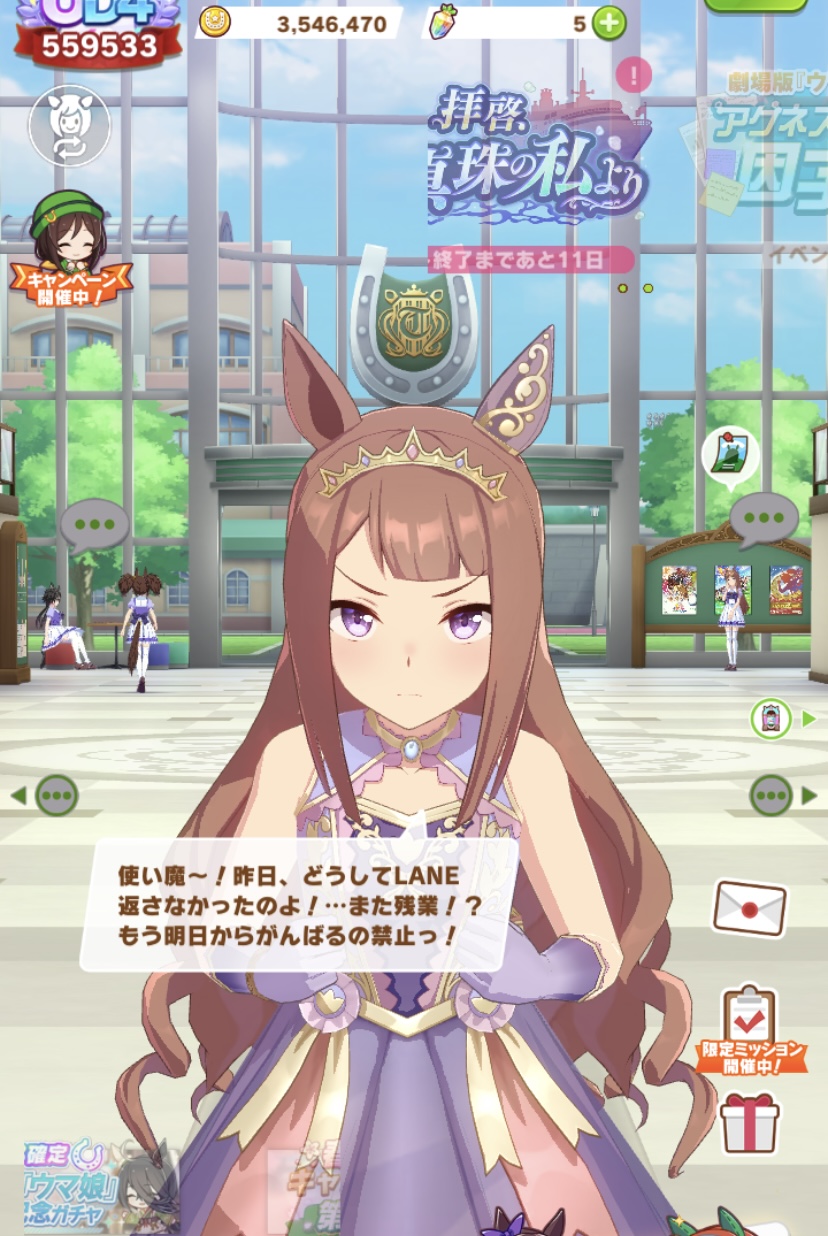Tap the speech bubble above the left characters
The height and width of the screenshot is (1236, 828).
(x=95, y=524)
